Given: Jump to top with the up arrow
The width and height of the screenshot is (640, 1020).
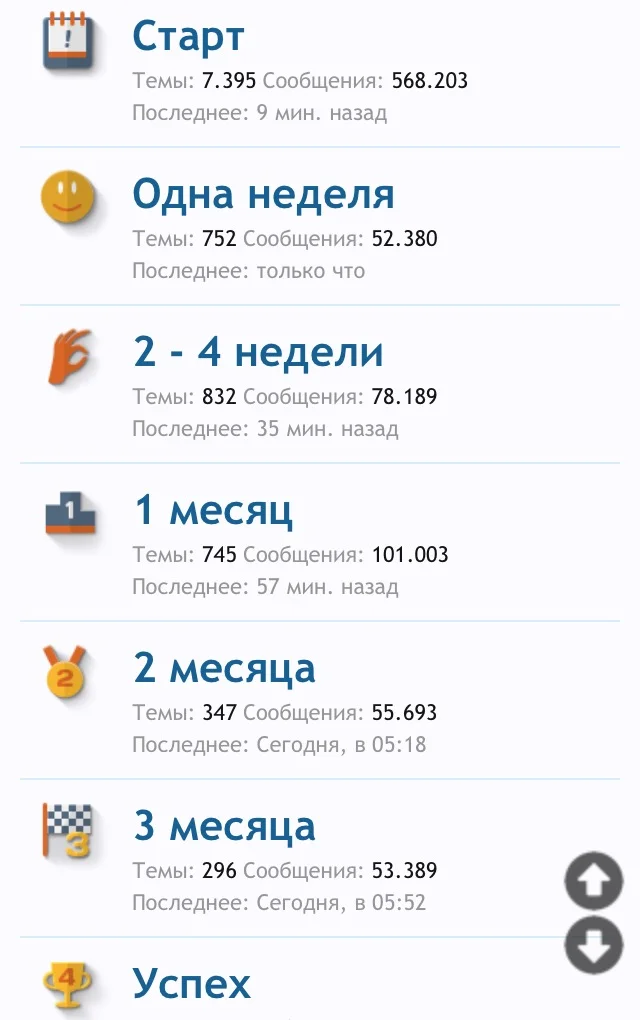Looking at the screenshot, I should point(594,881).
